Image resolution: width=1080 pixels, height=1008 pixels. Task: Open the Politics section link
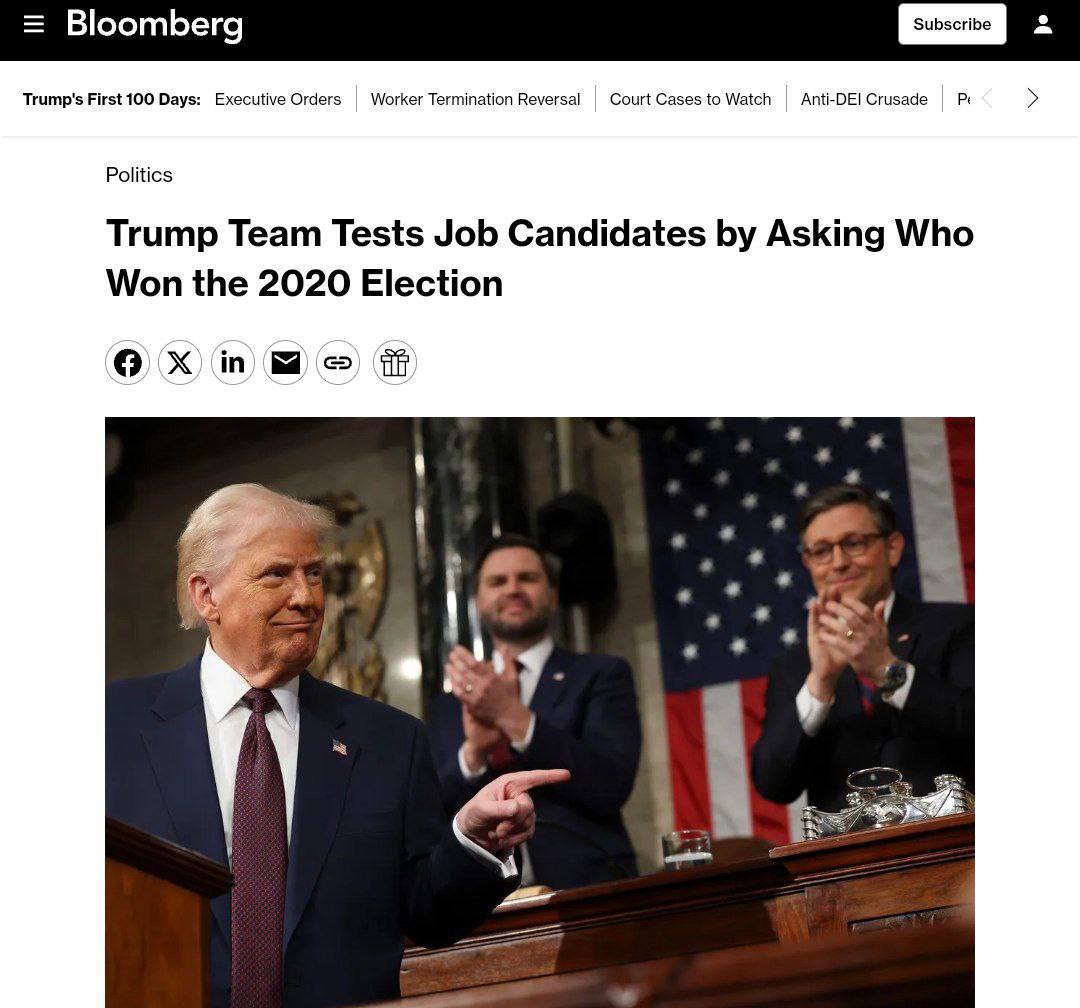139,175
